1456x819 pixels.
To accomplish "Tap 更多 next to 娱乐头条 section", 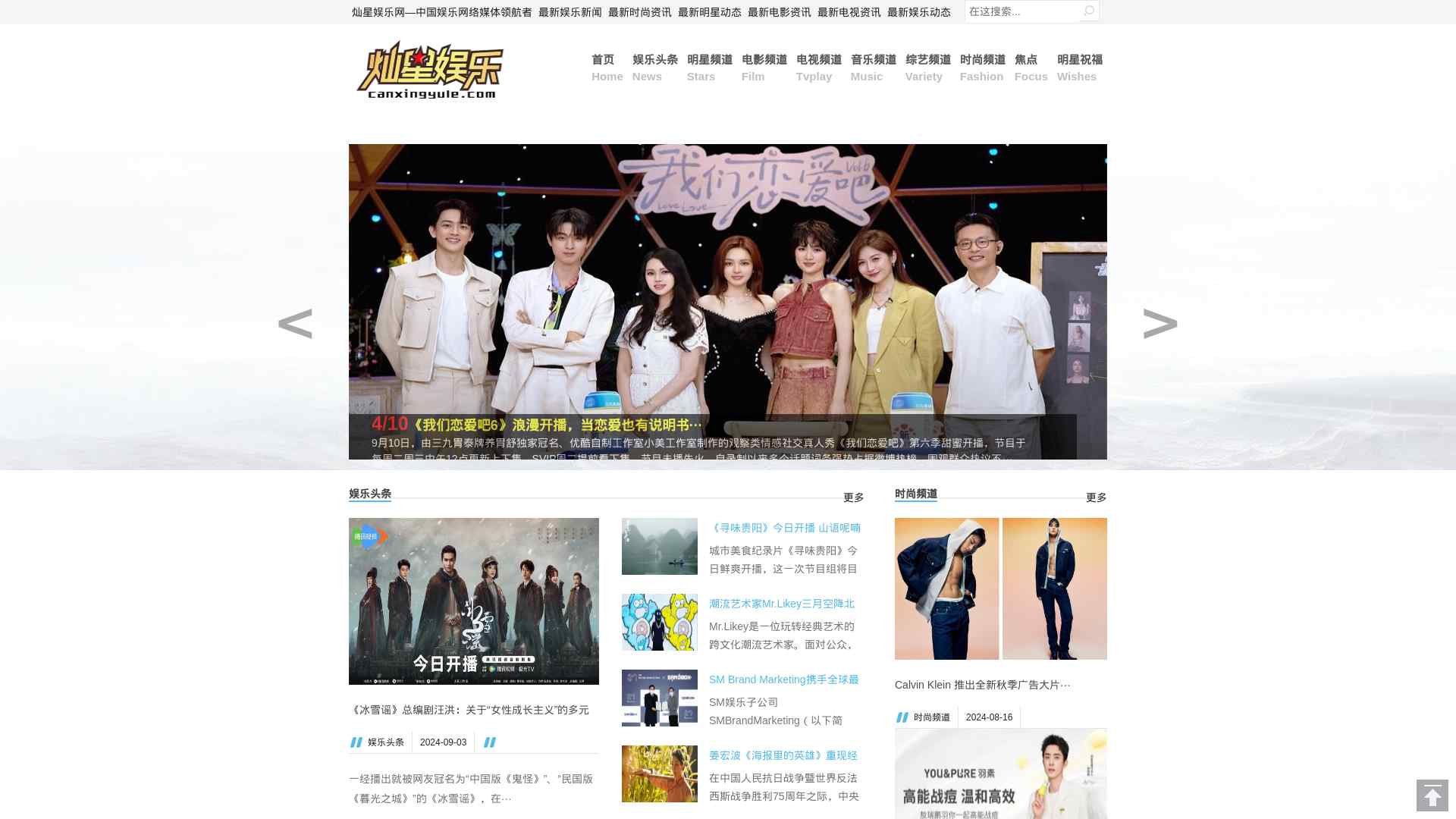I will coord(853,497).
